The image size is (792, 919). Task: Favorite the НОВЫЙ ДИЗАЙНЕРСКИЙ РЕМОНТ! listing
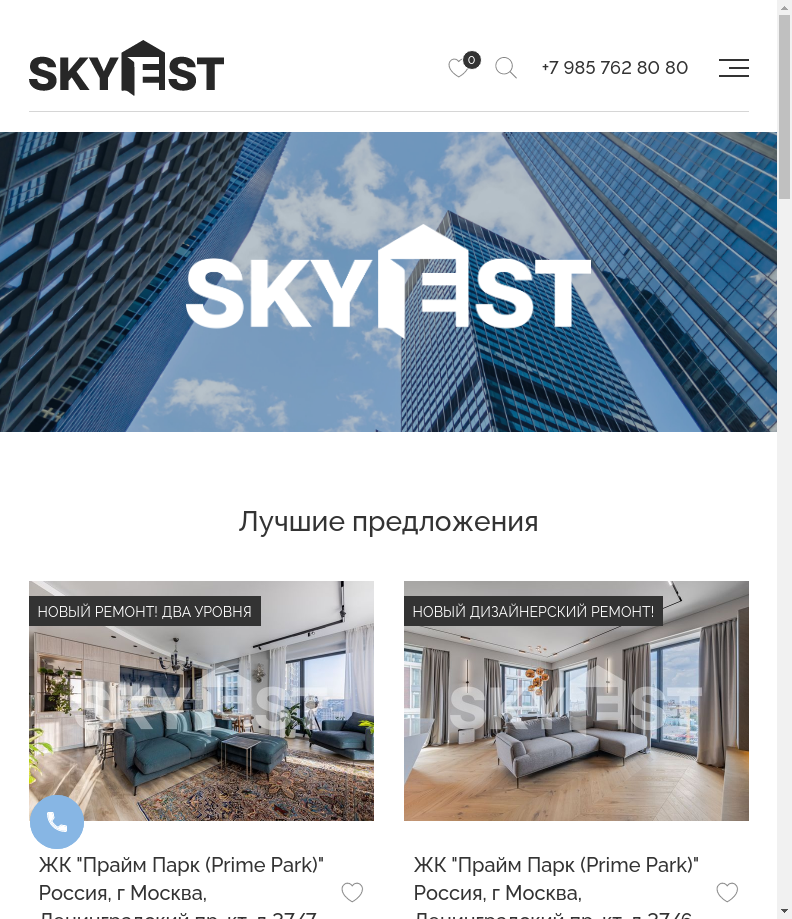pos(727,892)
